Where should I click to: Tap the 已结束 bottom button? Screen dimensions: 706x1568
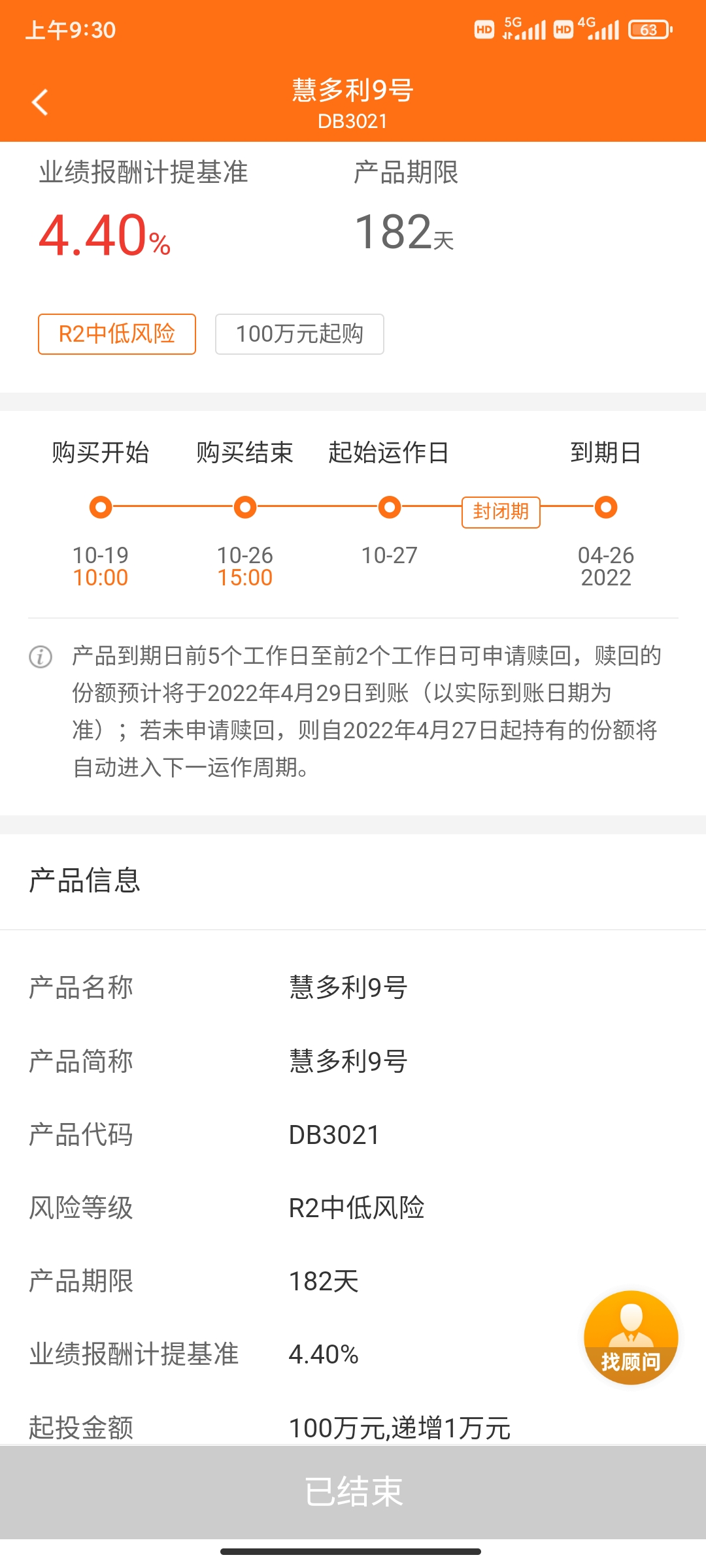[353, 1492]
